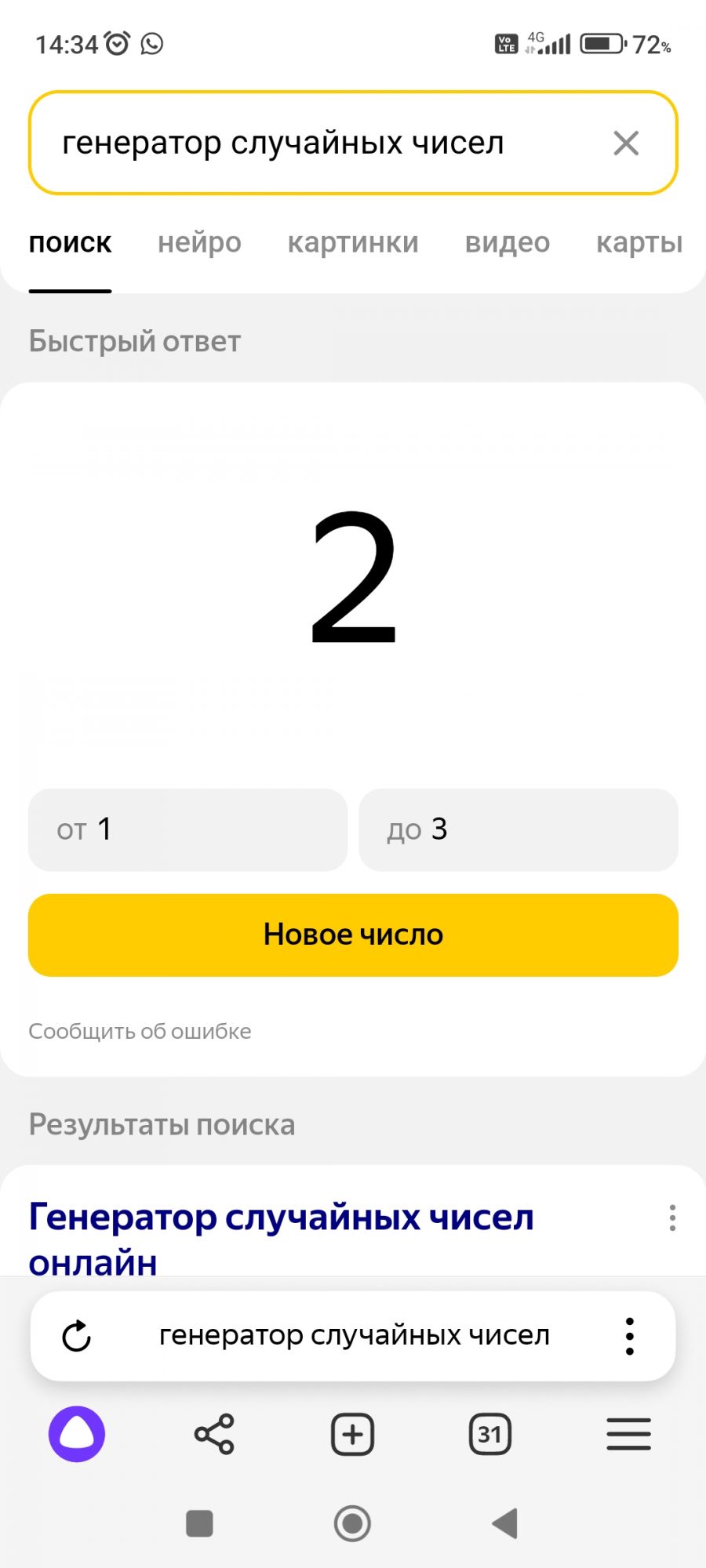Launch the Alice assistant
Image resolution: width=706 pixels, height=1568 pixels.
77,1434
